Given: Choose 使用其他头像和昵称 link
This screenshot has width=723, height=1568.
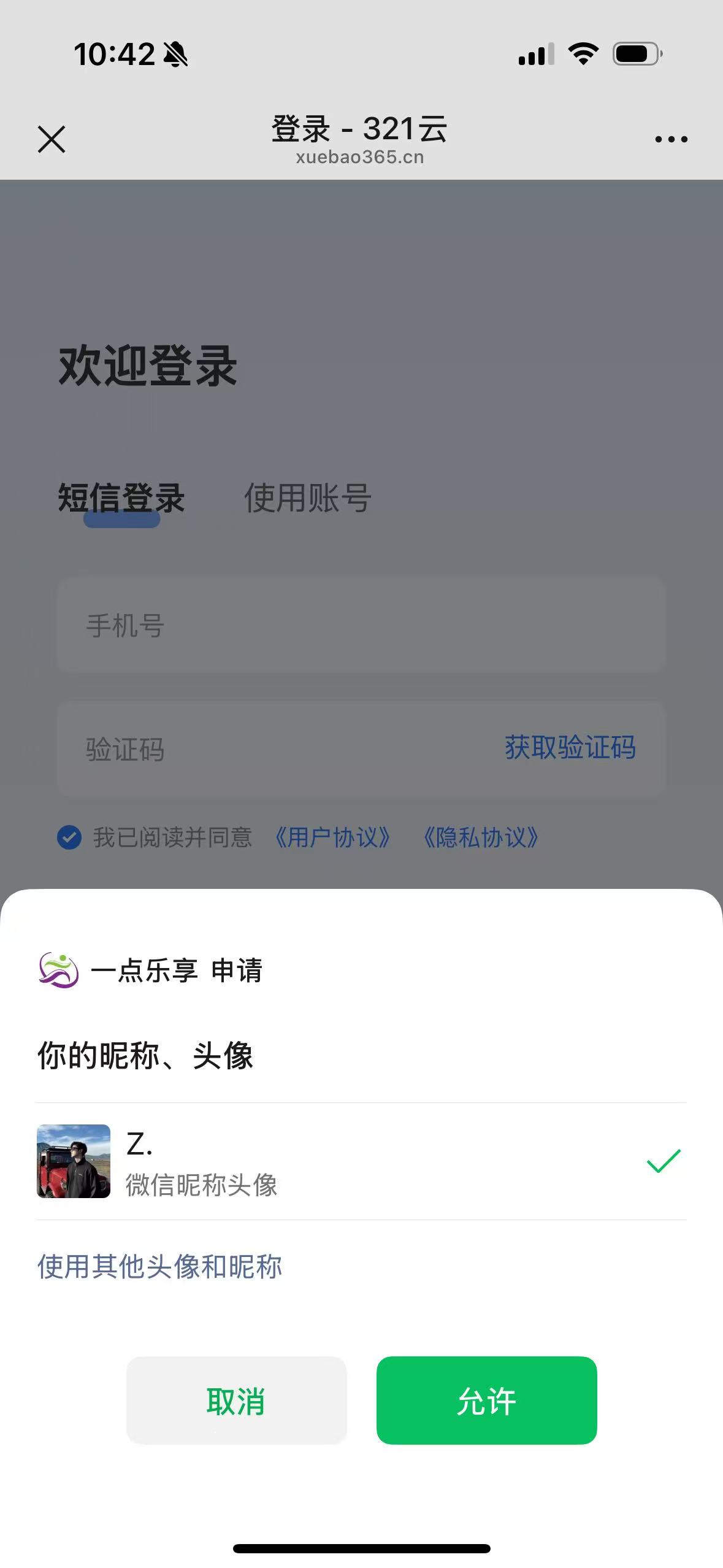Looking at the screenshot, I should click(x=159, y=1267).
